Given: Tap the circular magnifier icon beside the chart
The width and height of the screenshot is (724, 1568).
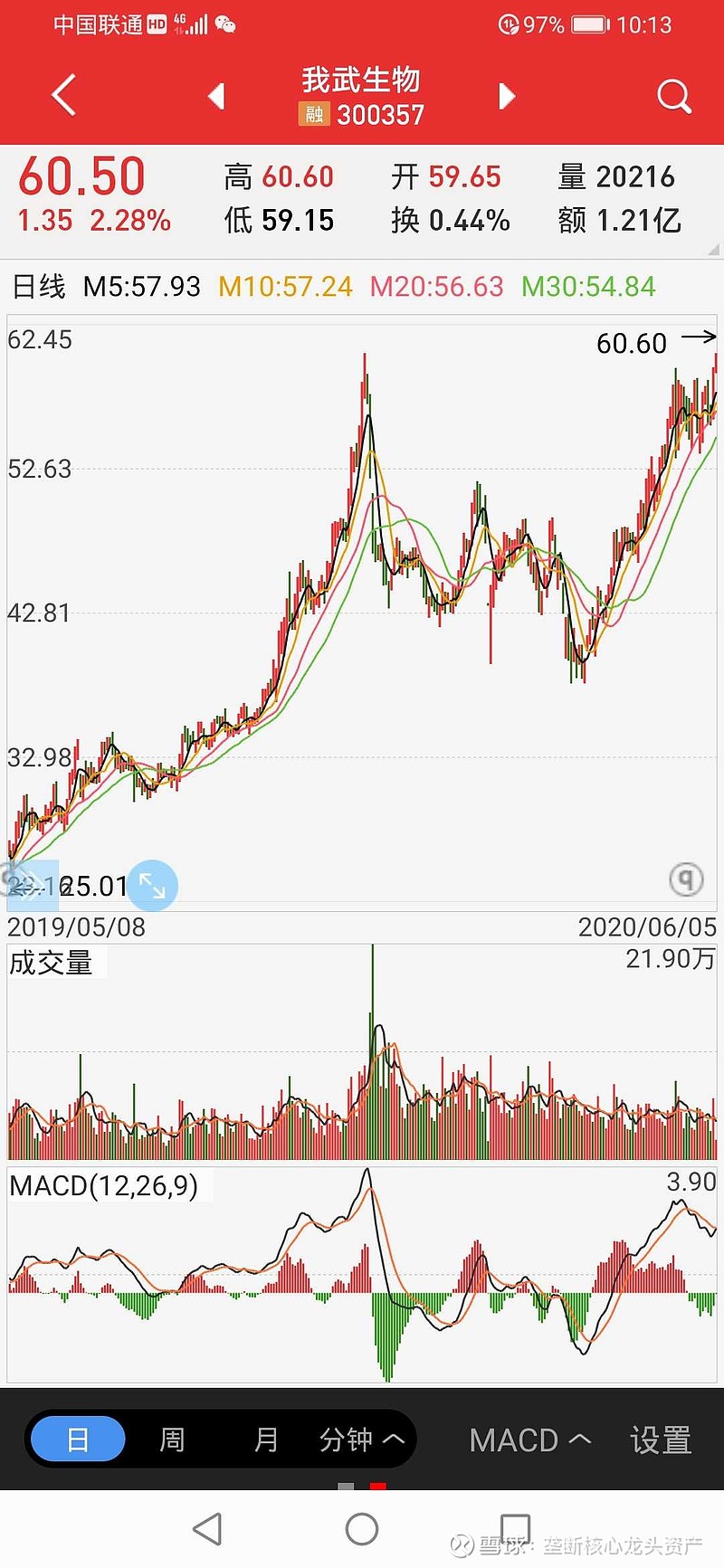Looking at the screenshot, I should 685,879.
